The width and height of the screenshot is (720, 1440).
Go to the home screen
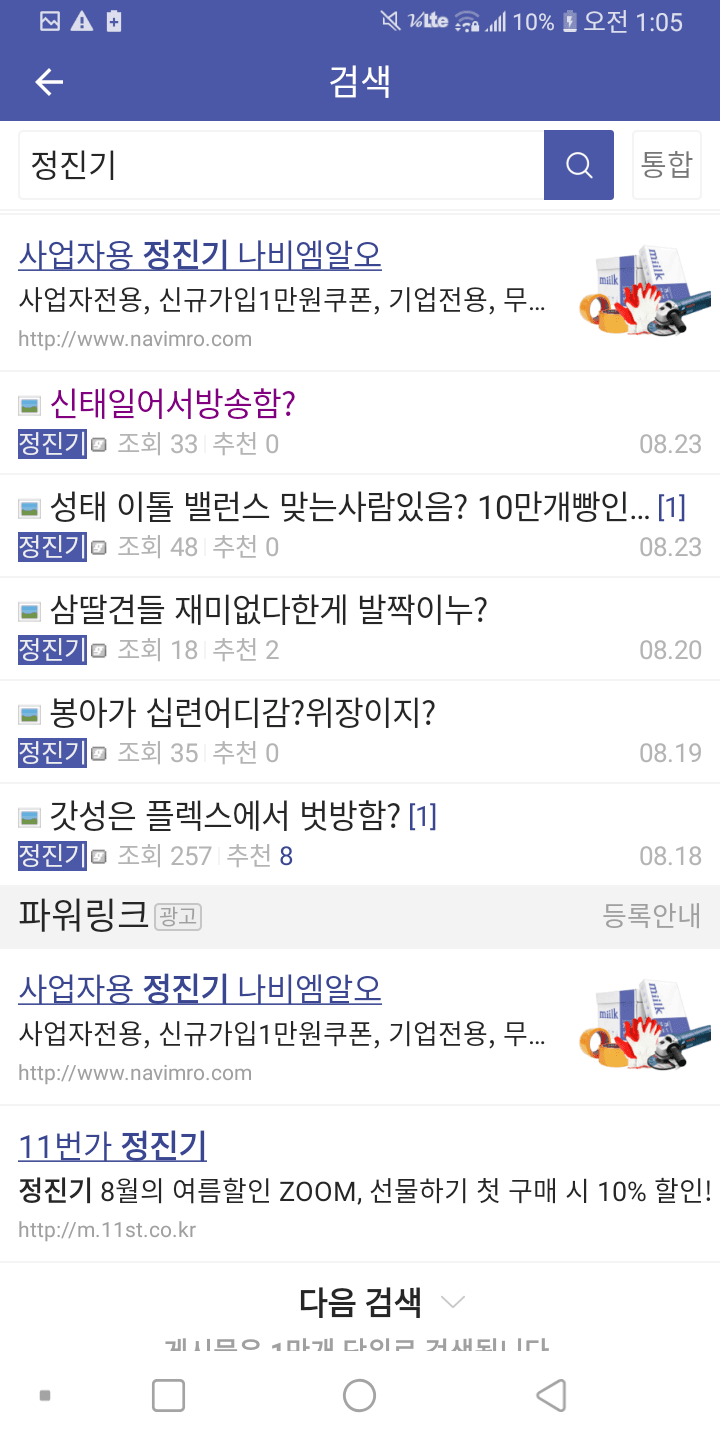tap(359, 1395)
